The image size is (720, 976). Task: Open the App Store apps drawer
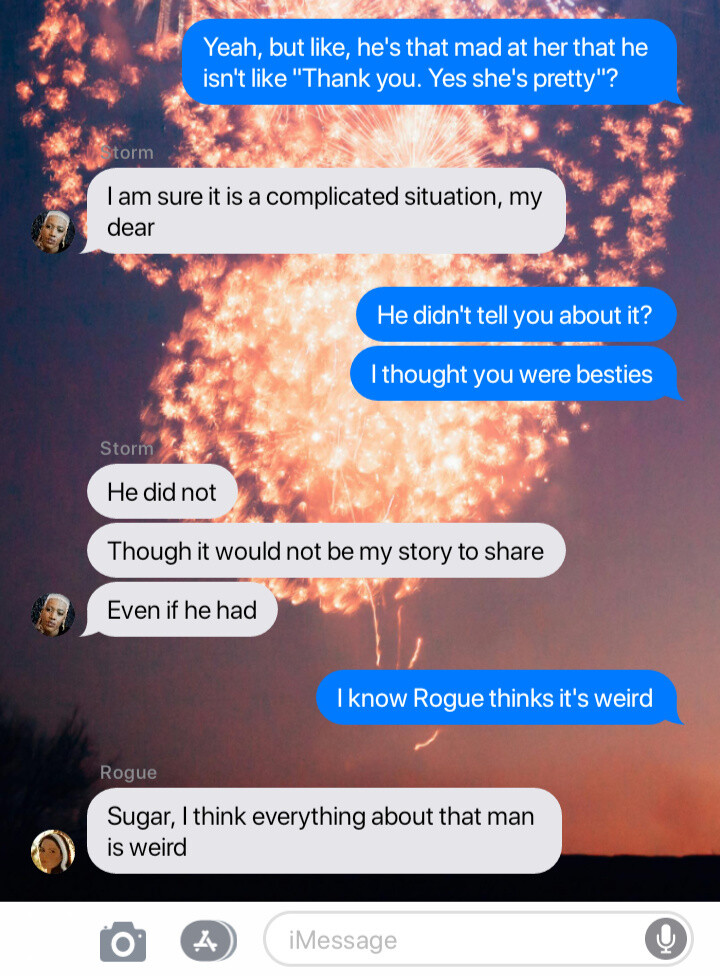coord(207,941)
